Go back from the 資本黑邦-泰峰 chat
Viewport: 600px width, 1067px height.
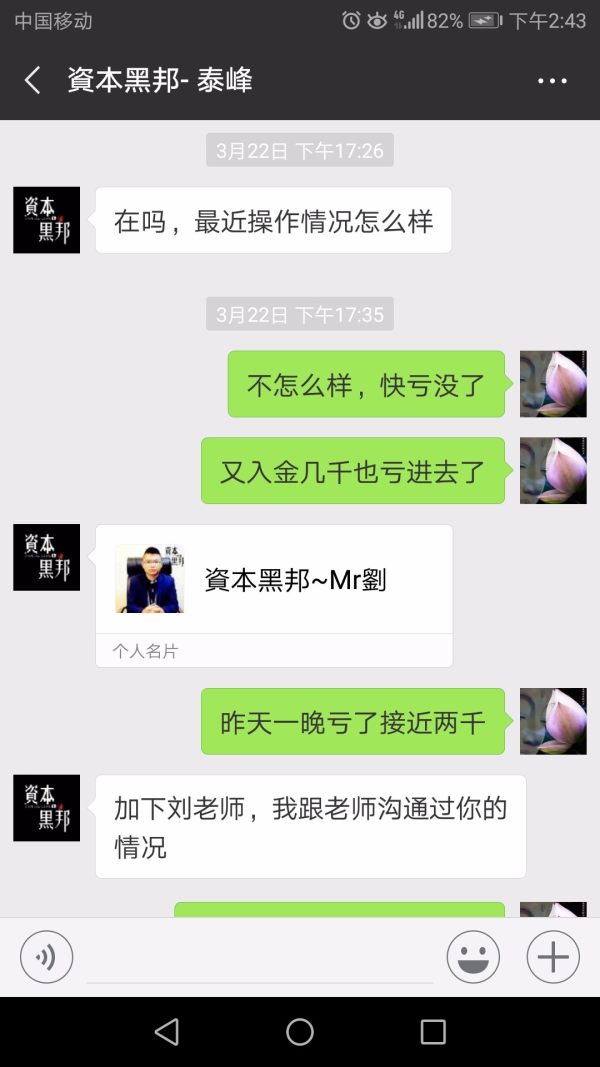(x=33, y=80)
